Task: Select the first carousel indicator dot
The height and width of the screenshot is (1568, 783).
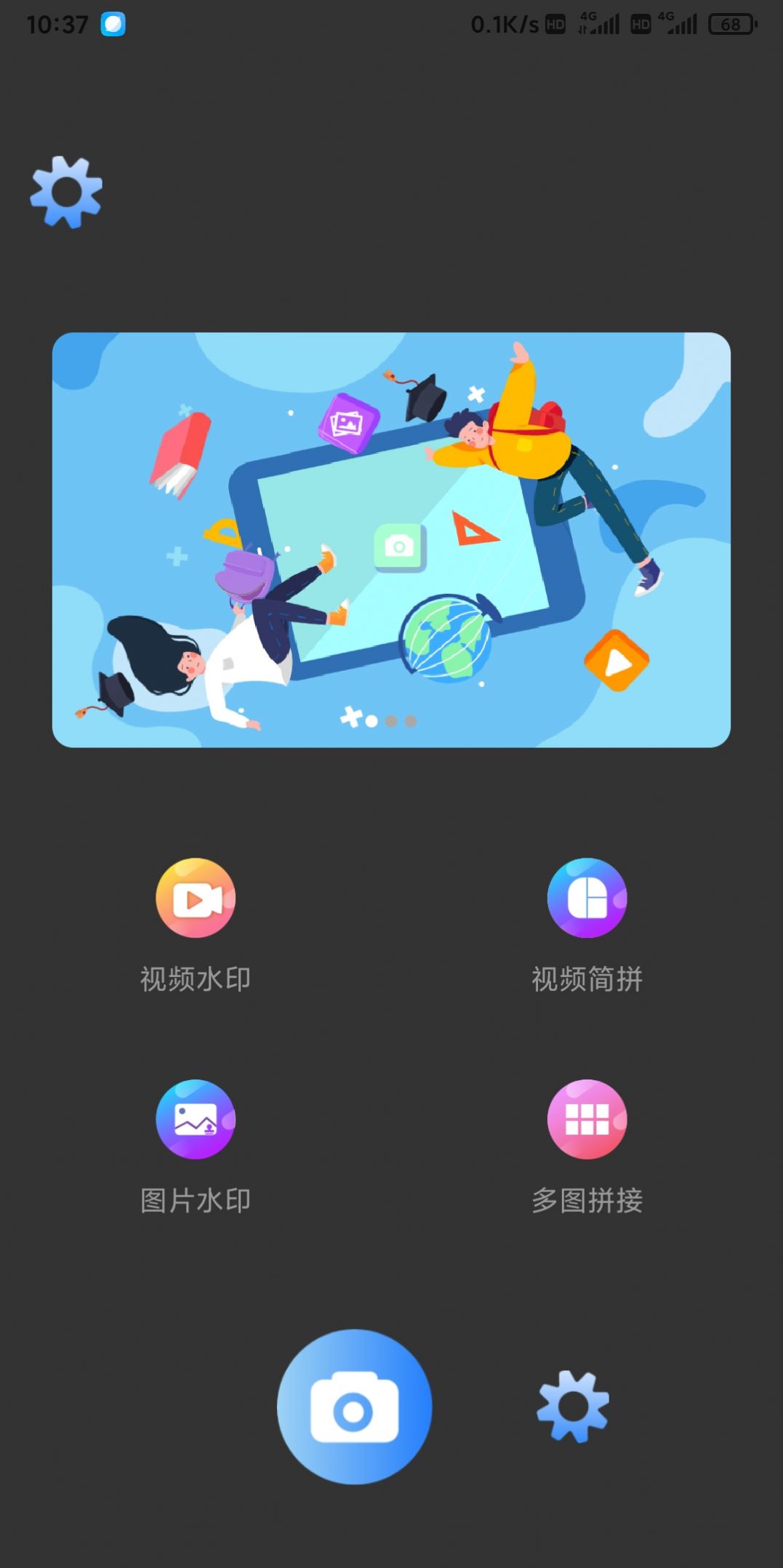Action: [370, 720]
